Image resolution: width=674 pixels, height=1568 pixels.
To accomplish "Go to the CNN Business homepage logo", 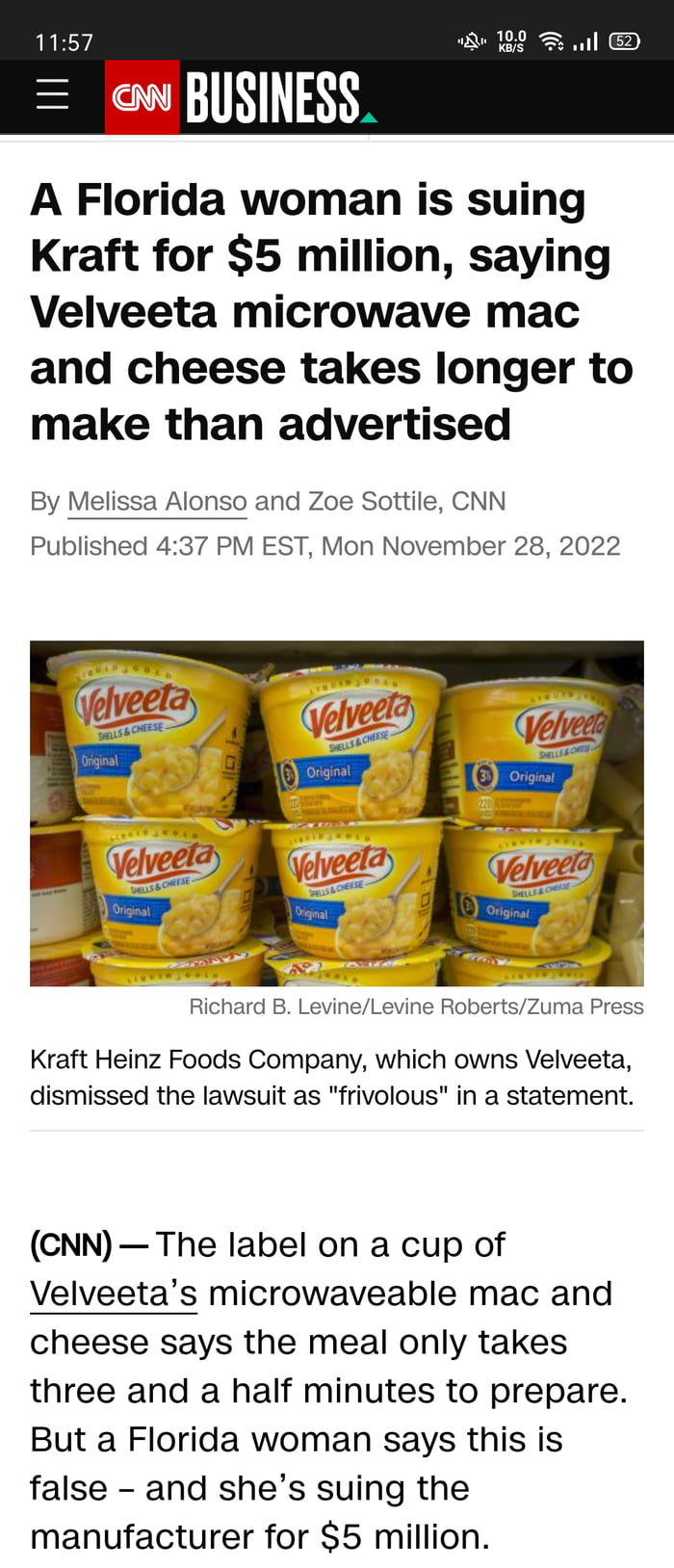I will pos(241,97).
